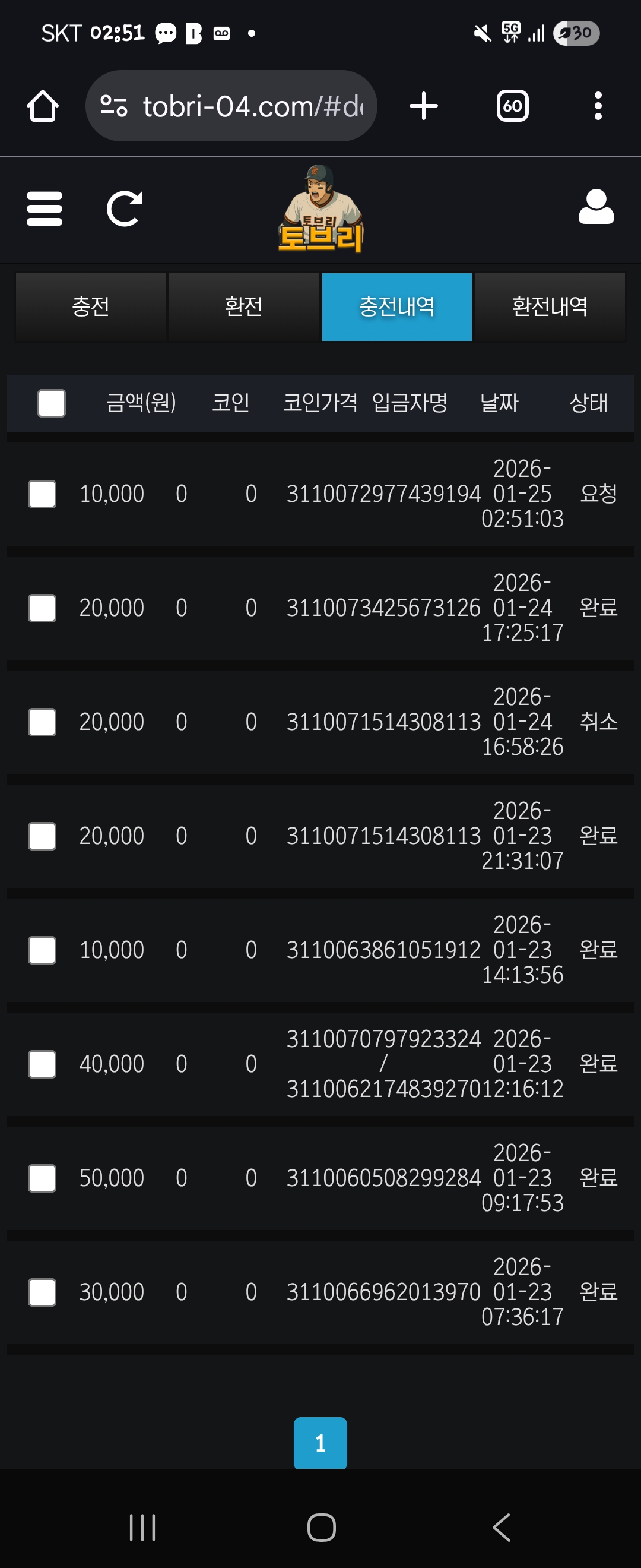Open the user profile icon
This screenshot has height=1568, width=641.
(x=595, y=207)
